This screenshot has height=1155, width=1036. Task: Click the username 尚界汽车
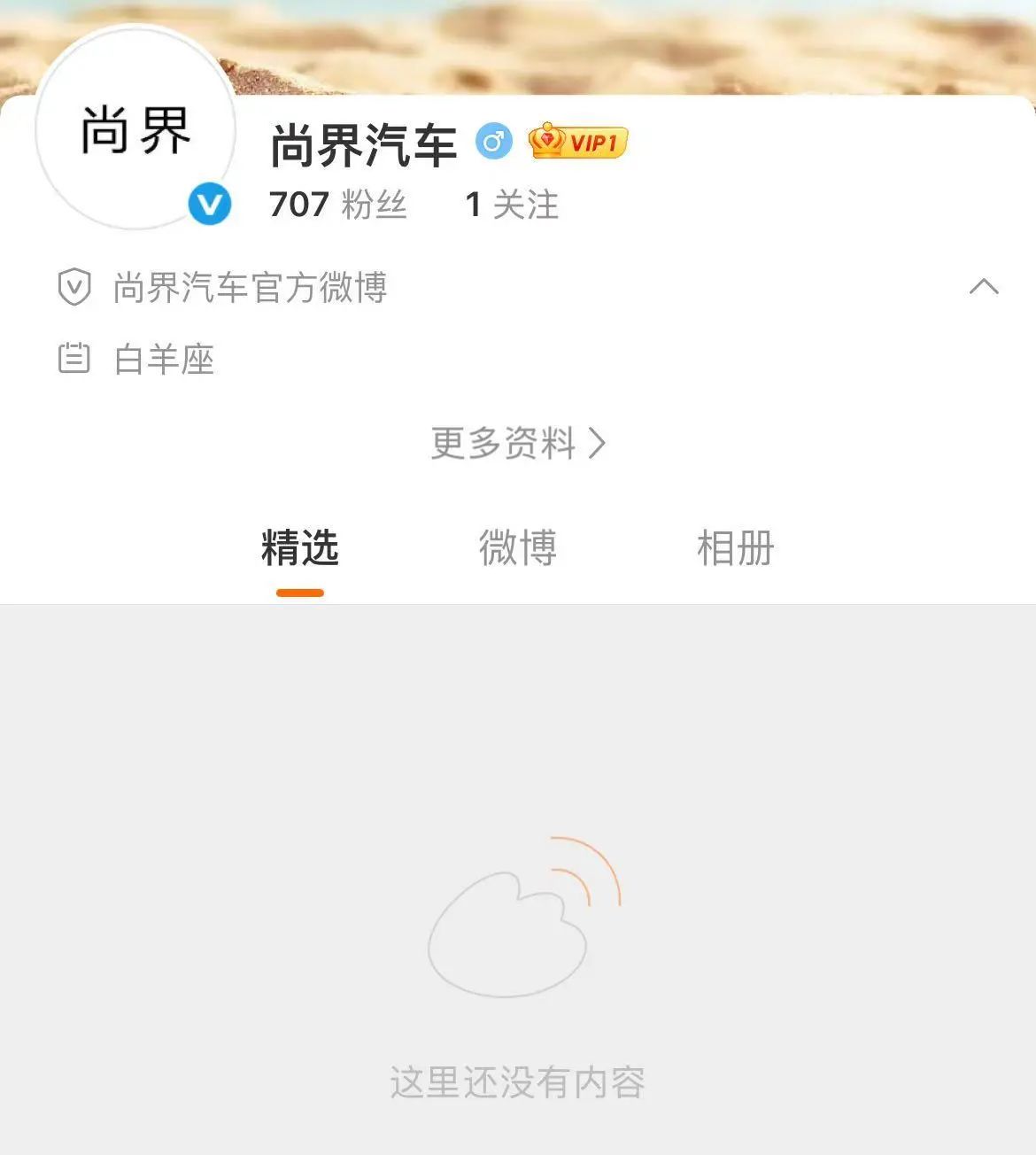click(x=363, y=143)
